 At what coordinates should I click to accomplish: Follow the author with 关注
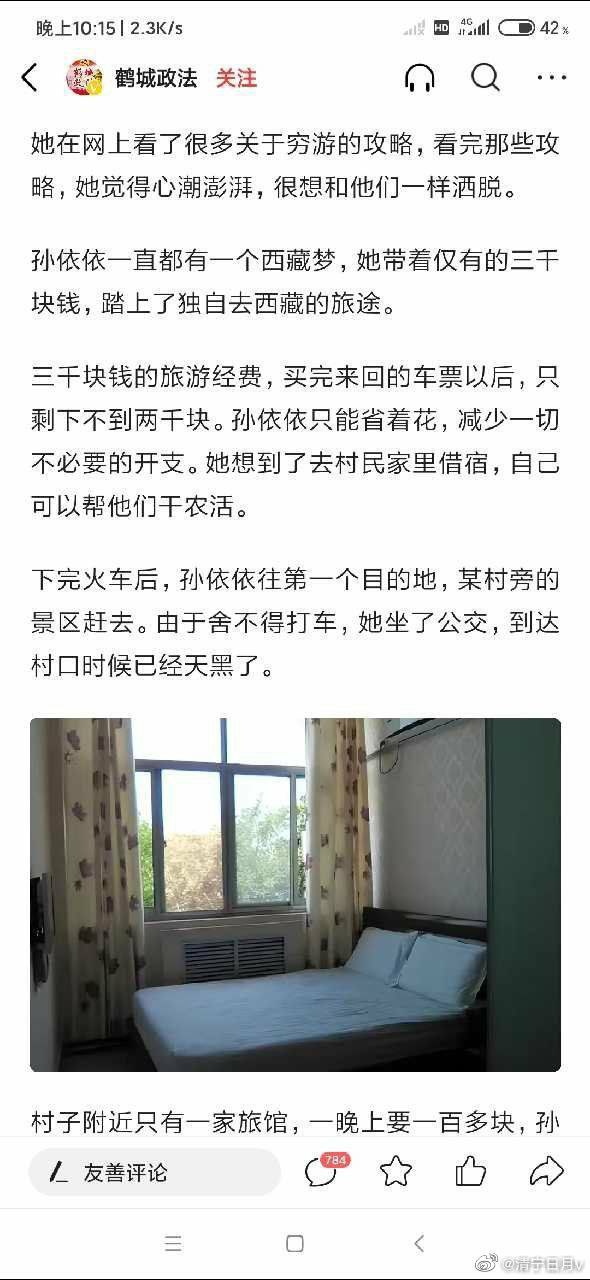[237, 78]
